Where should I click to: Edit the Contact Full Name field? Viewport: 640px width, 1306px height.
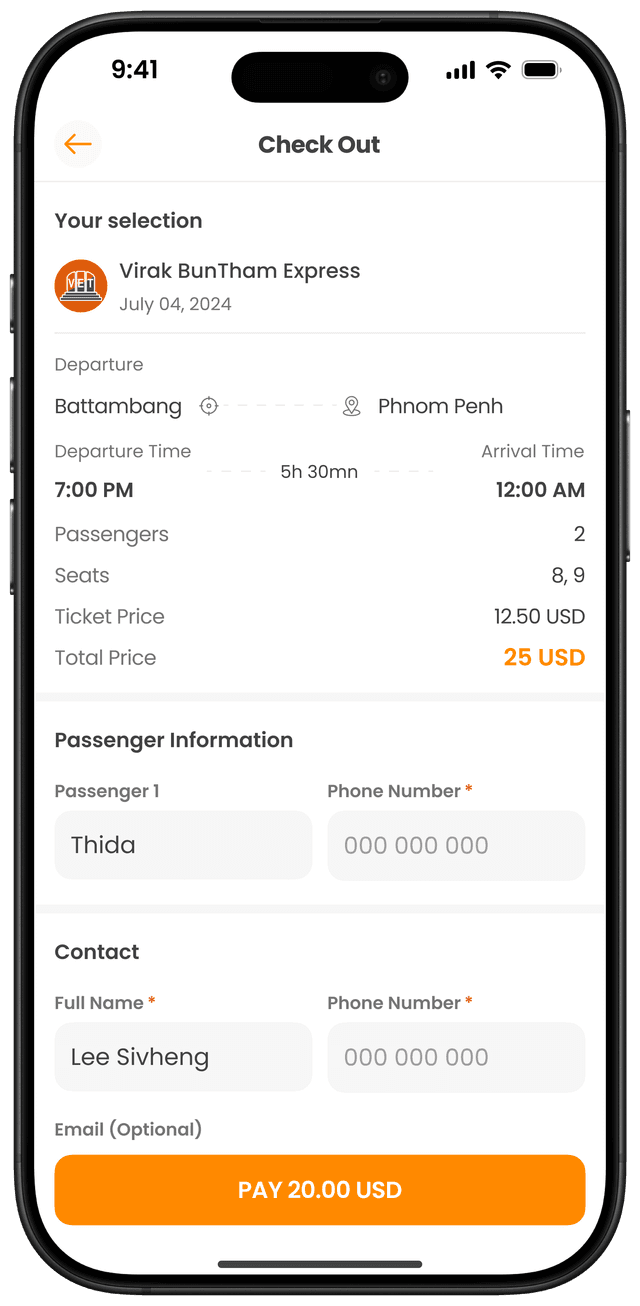pyautogui.click(x=183, y=1057)
